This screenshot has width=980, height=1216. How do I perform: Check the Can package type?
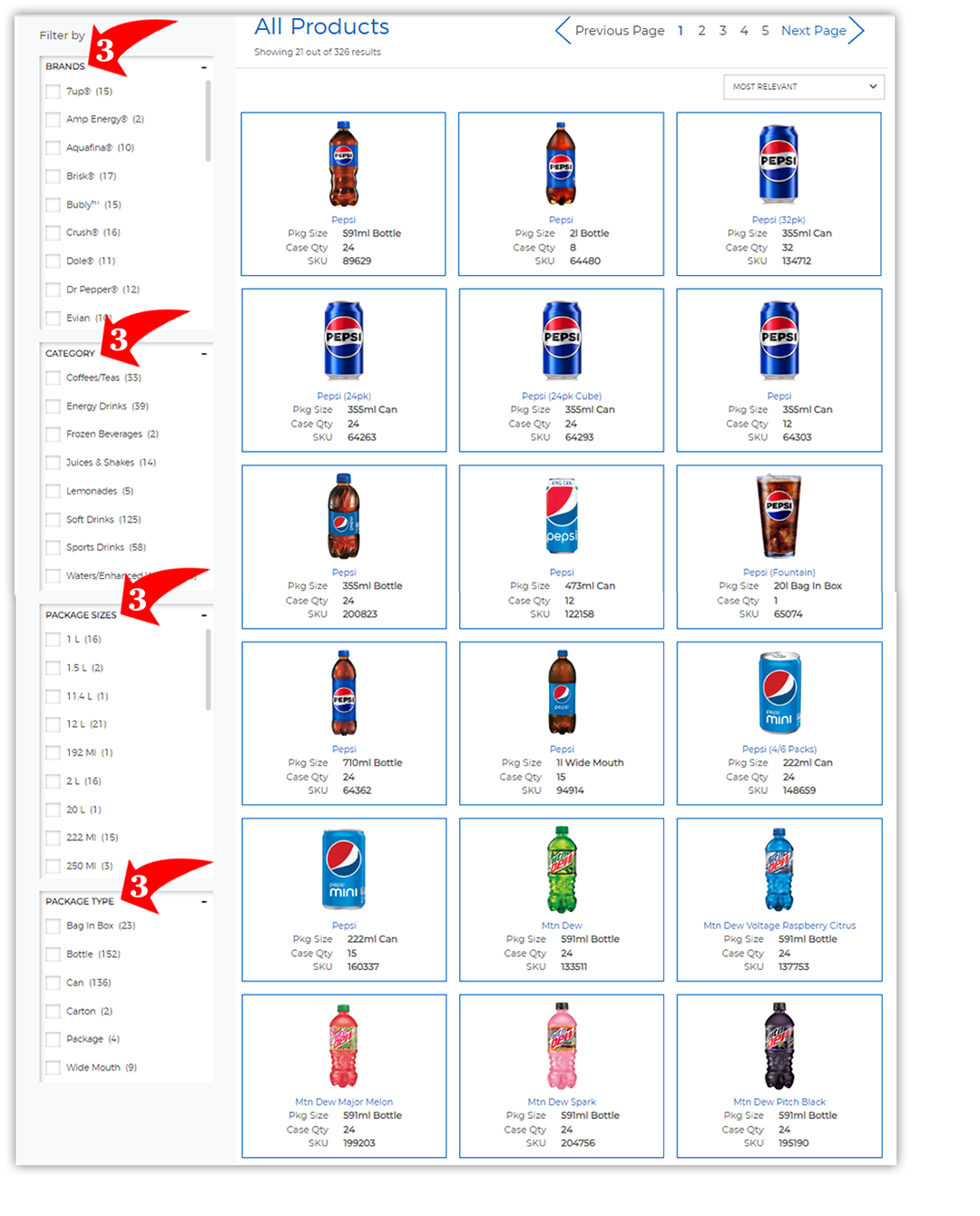click(54, 983)
